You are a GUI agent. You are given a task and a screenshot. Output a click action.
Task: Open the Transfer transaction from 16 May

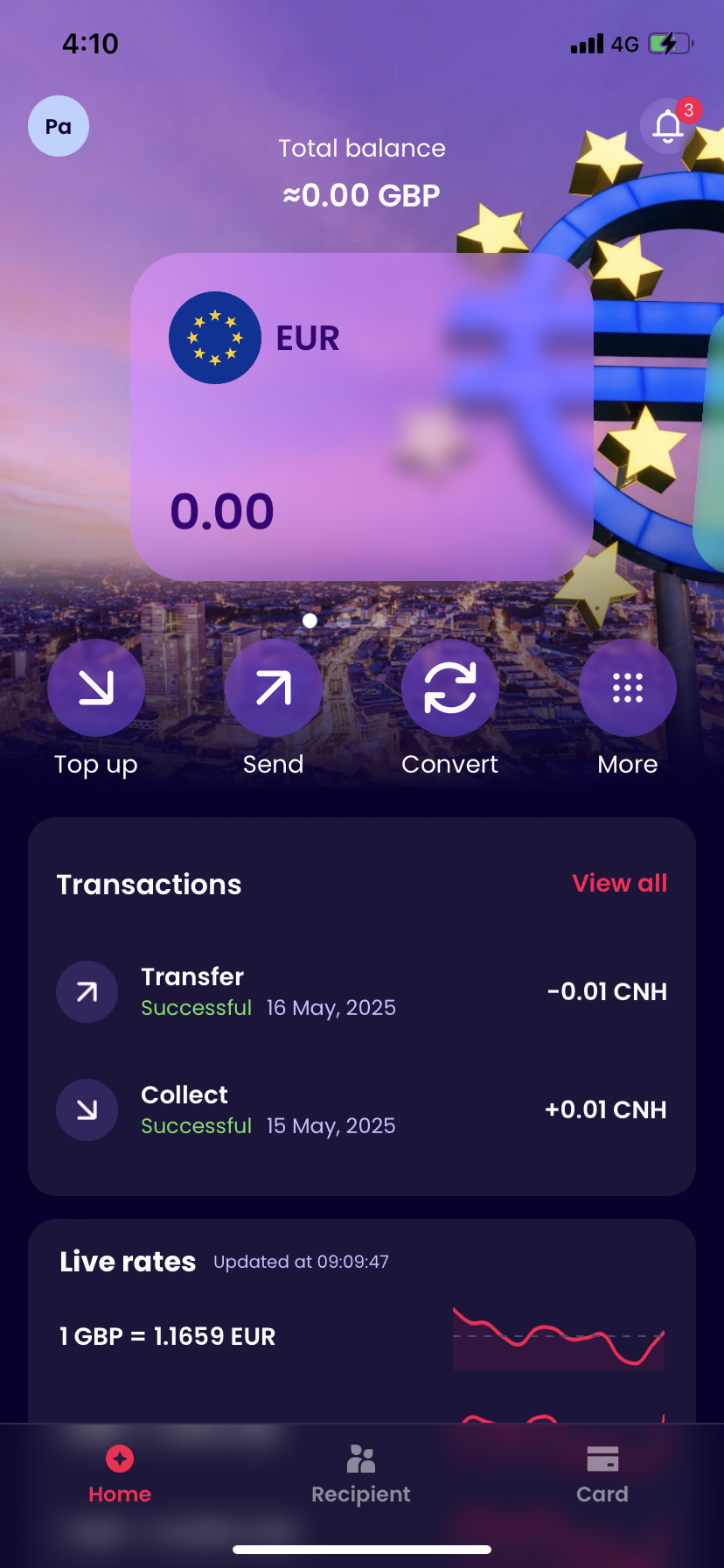click(361, 991)
